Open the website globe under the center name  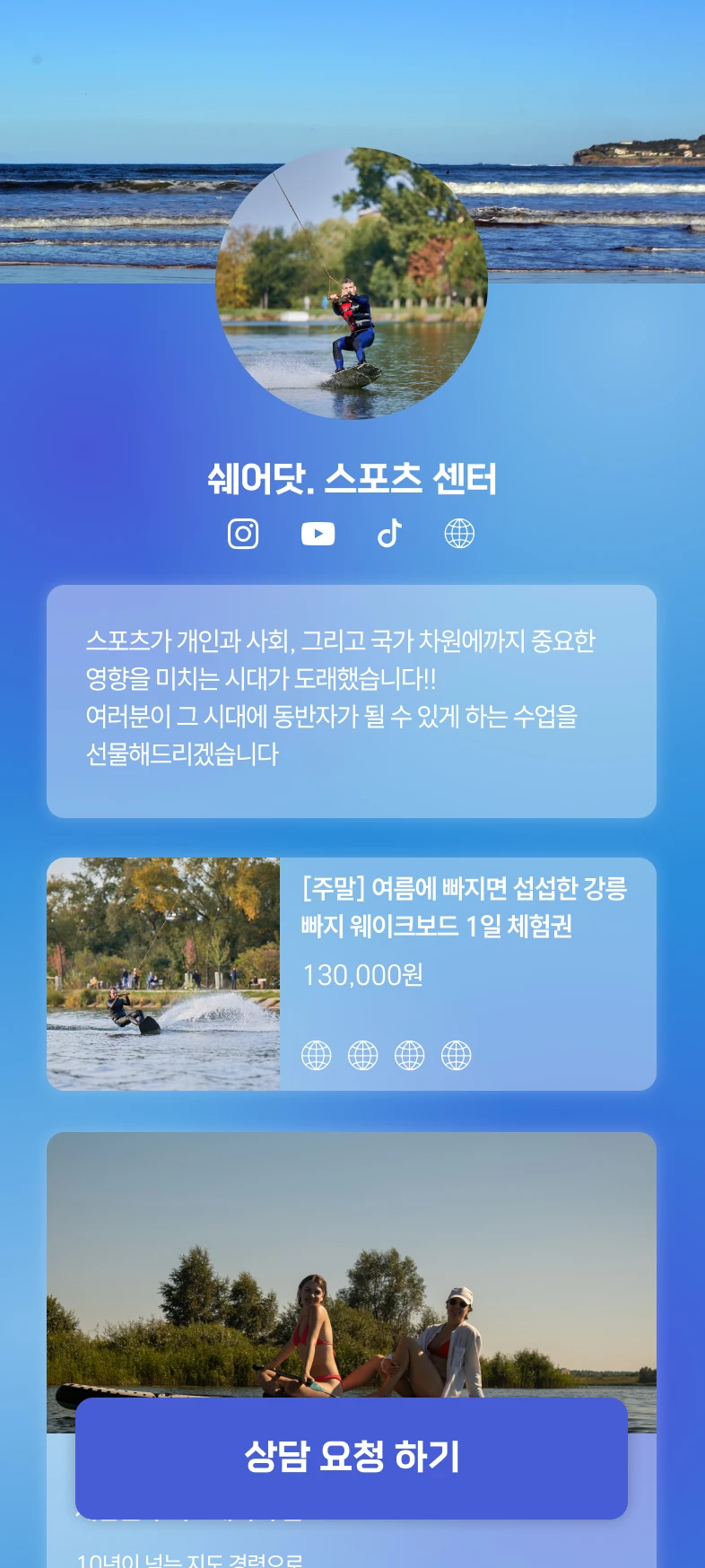[459, 534]
